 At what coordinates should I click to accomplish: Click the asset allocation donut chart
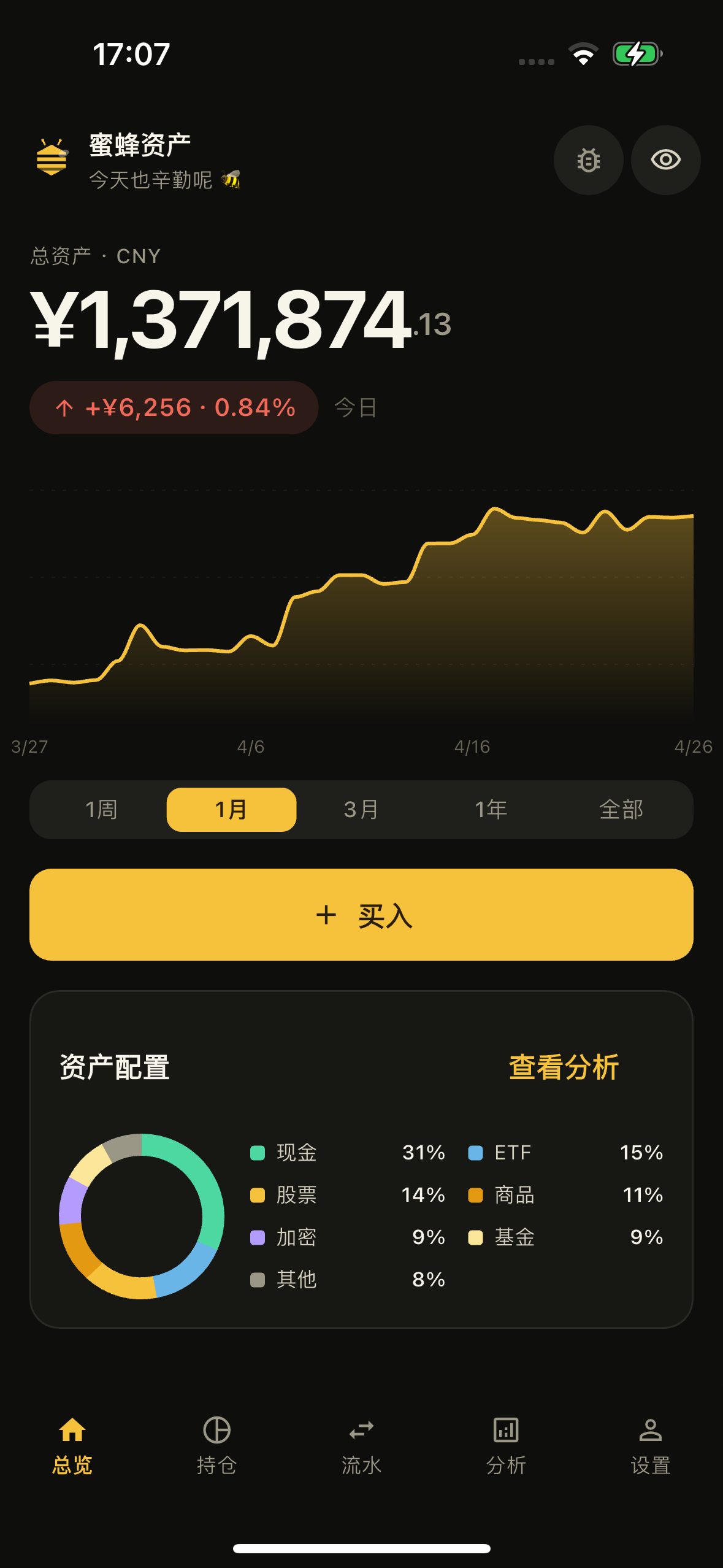click(x=142, y=1216)
